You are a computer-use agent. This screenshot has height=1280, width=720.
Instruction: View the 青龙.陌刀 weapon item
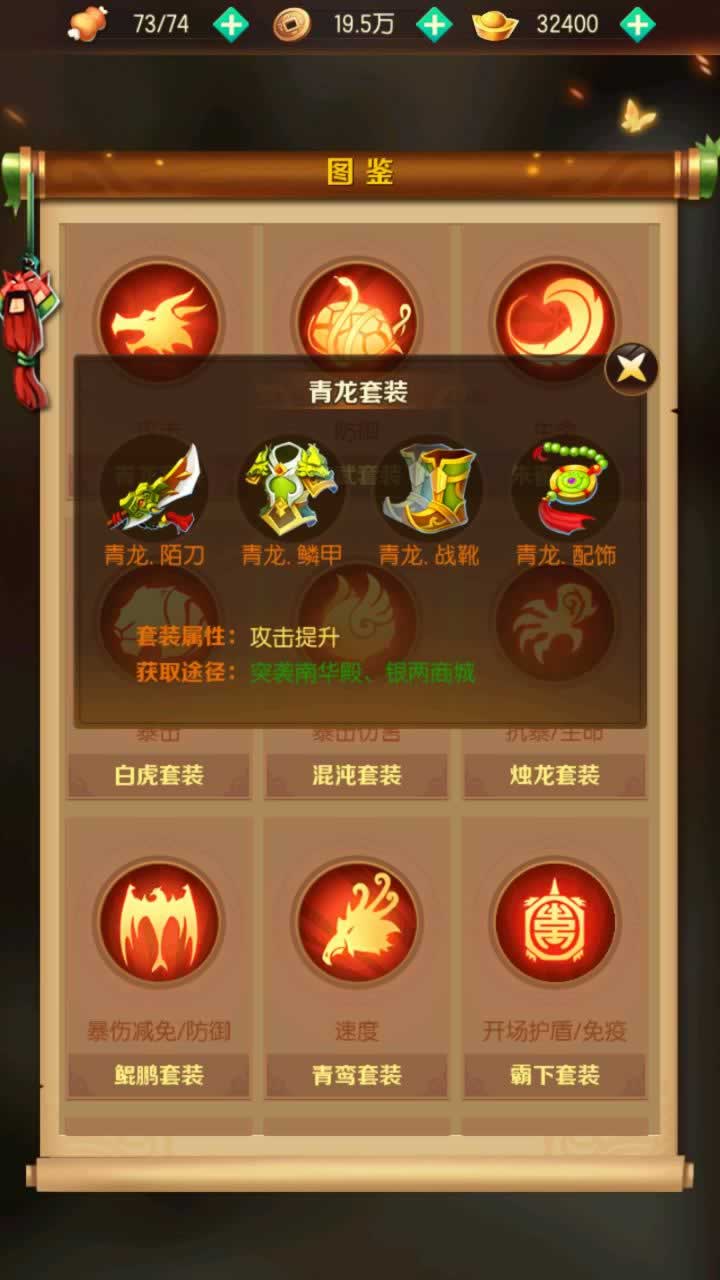(155, 490)
